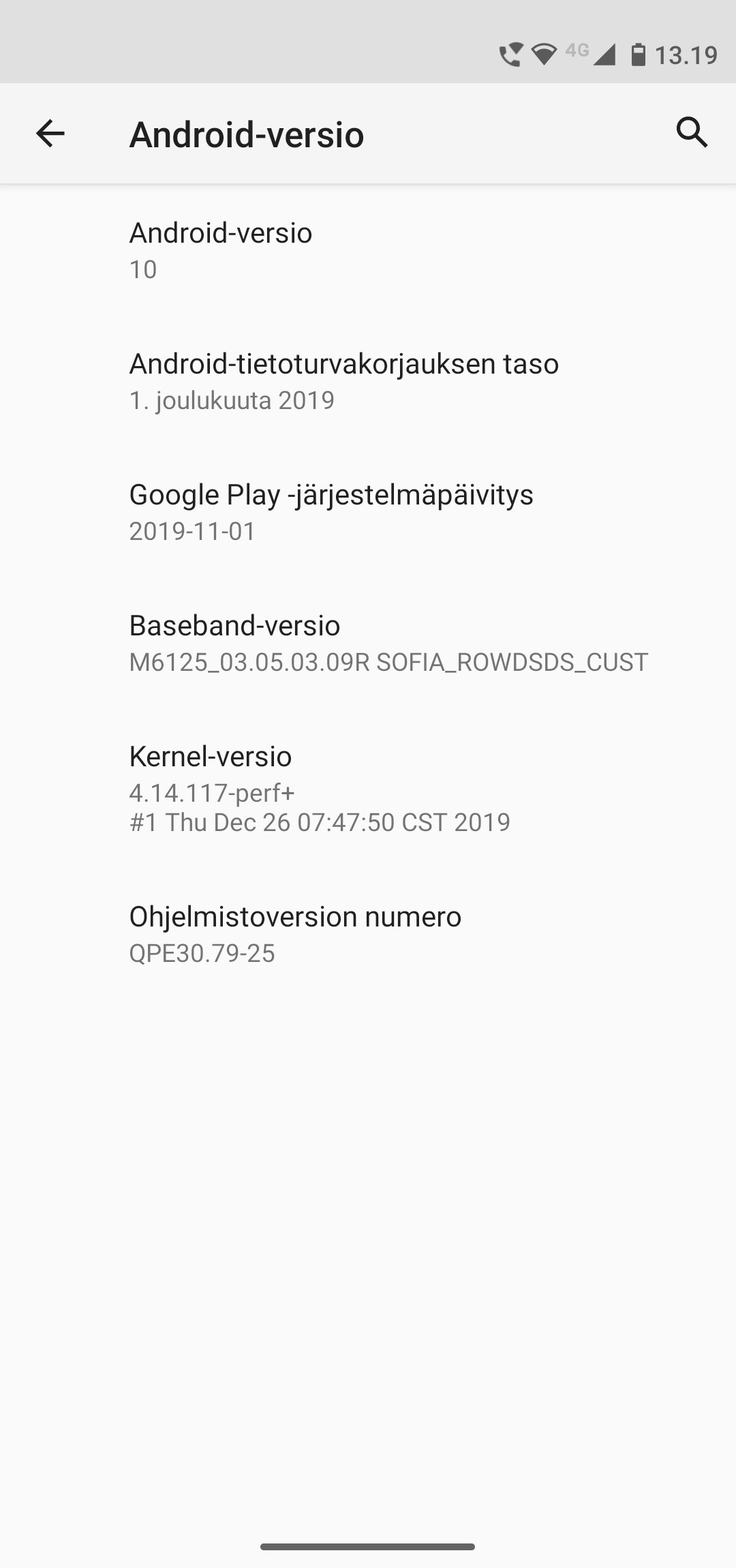Go back using the arrow icon
736x1568 pixels.
[50, 133]
